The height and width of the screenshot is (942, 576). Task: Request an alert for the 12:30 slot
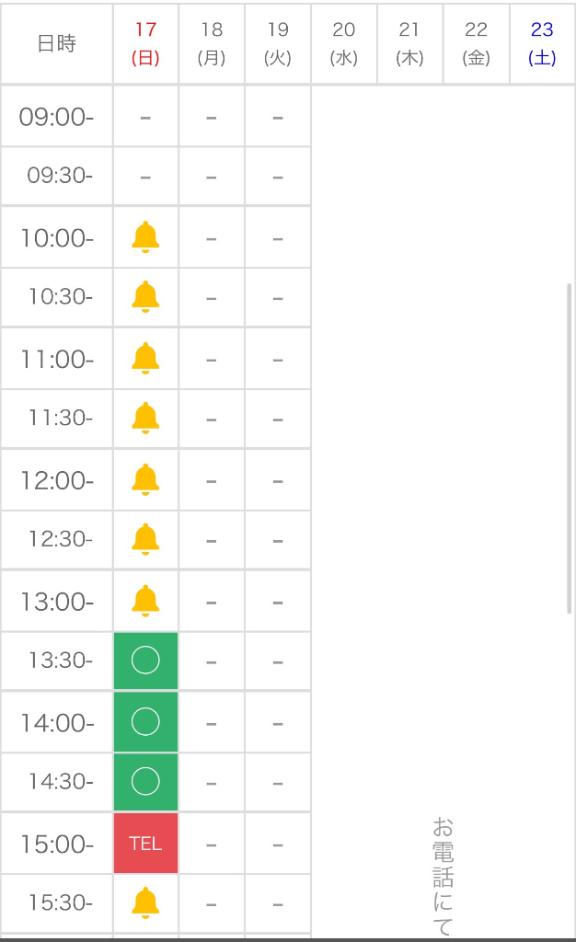(145, 539)
